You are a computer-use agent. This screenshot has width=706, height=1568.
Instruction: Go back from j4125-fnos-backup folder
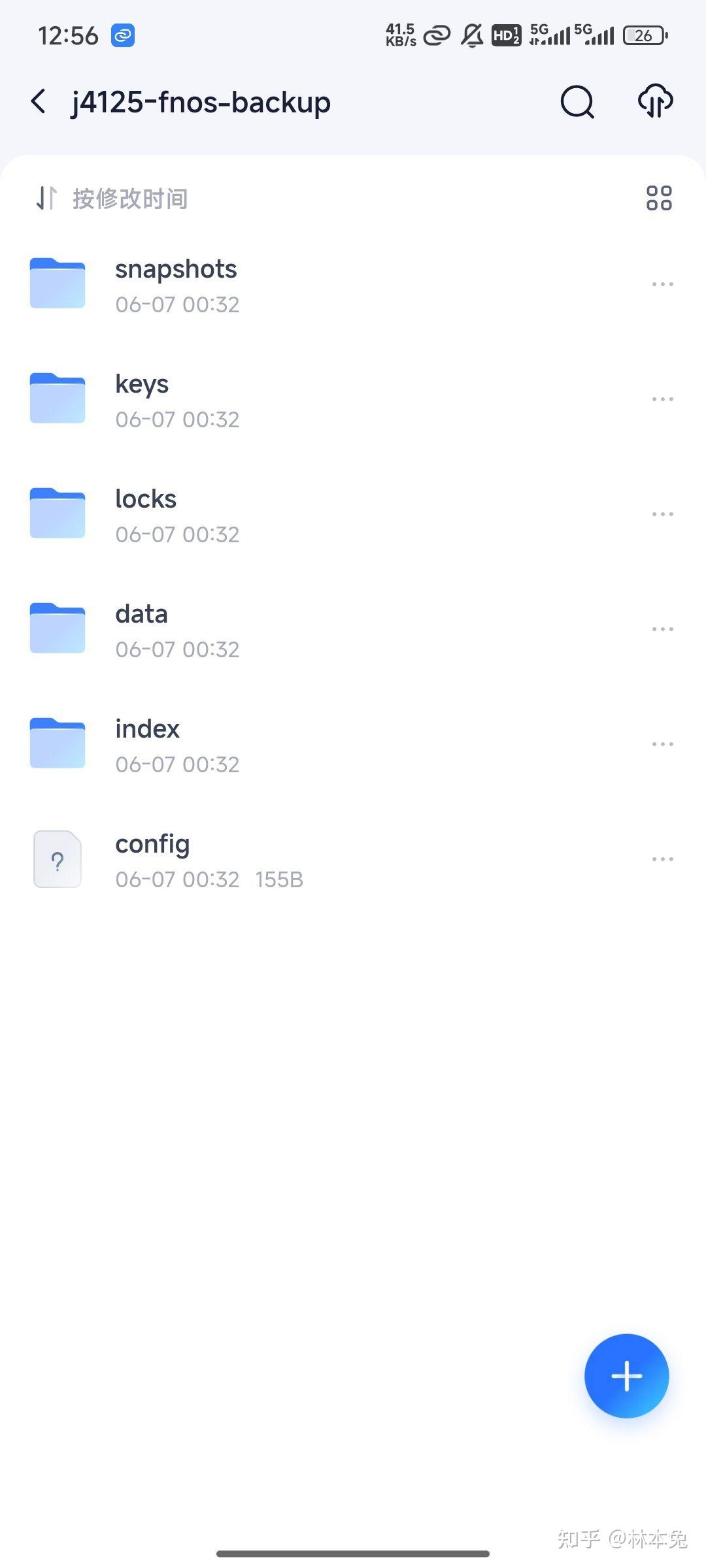pos(39,102)
